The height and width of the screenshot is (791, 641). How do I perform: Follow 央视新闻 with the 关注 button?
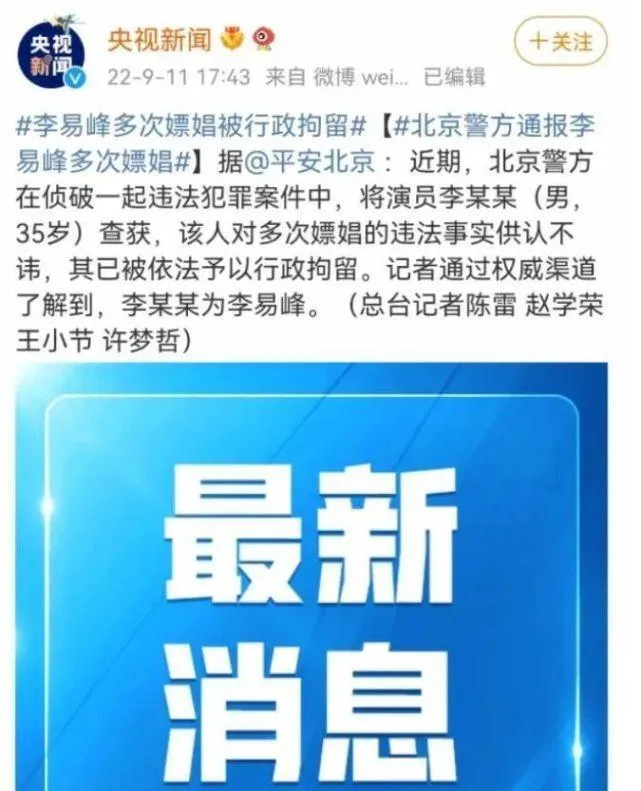(x=560, y=41)
